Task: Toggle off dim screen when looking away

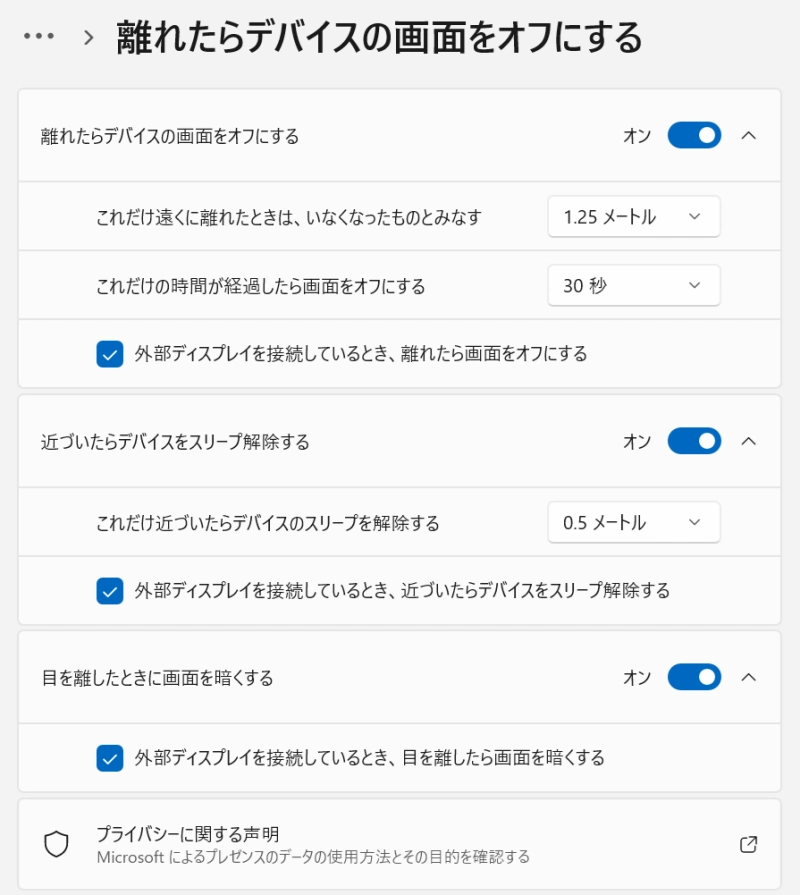Action: 694,677
